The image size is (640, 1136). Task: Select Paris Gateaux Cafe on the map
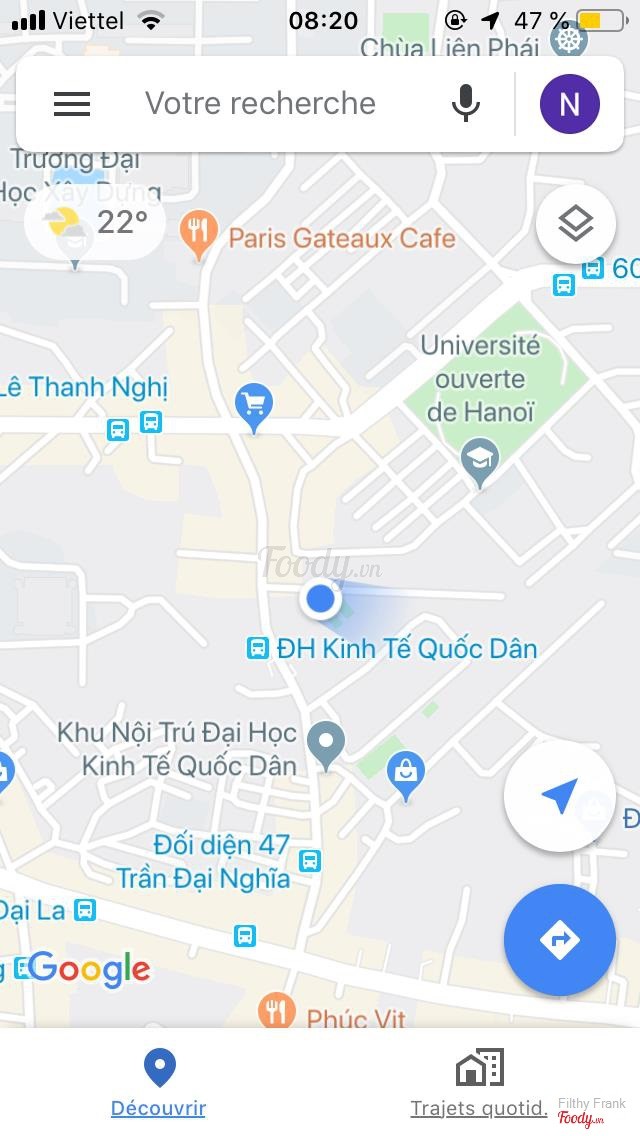199,235
